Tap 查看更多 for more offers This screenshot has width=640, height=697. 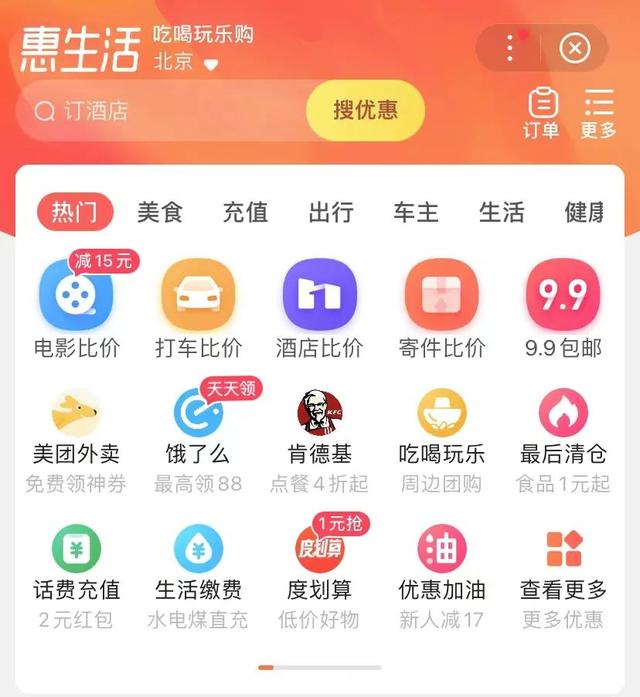[563, 570]
